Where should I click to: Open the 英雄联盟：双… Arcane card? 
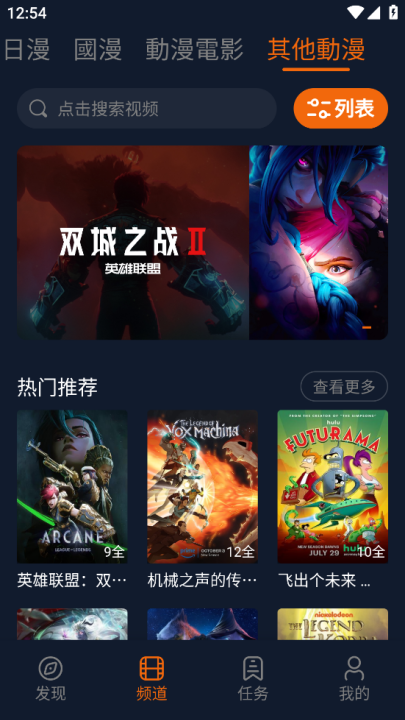click(73, 500)
